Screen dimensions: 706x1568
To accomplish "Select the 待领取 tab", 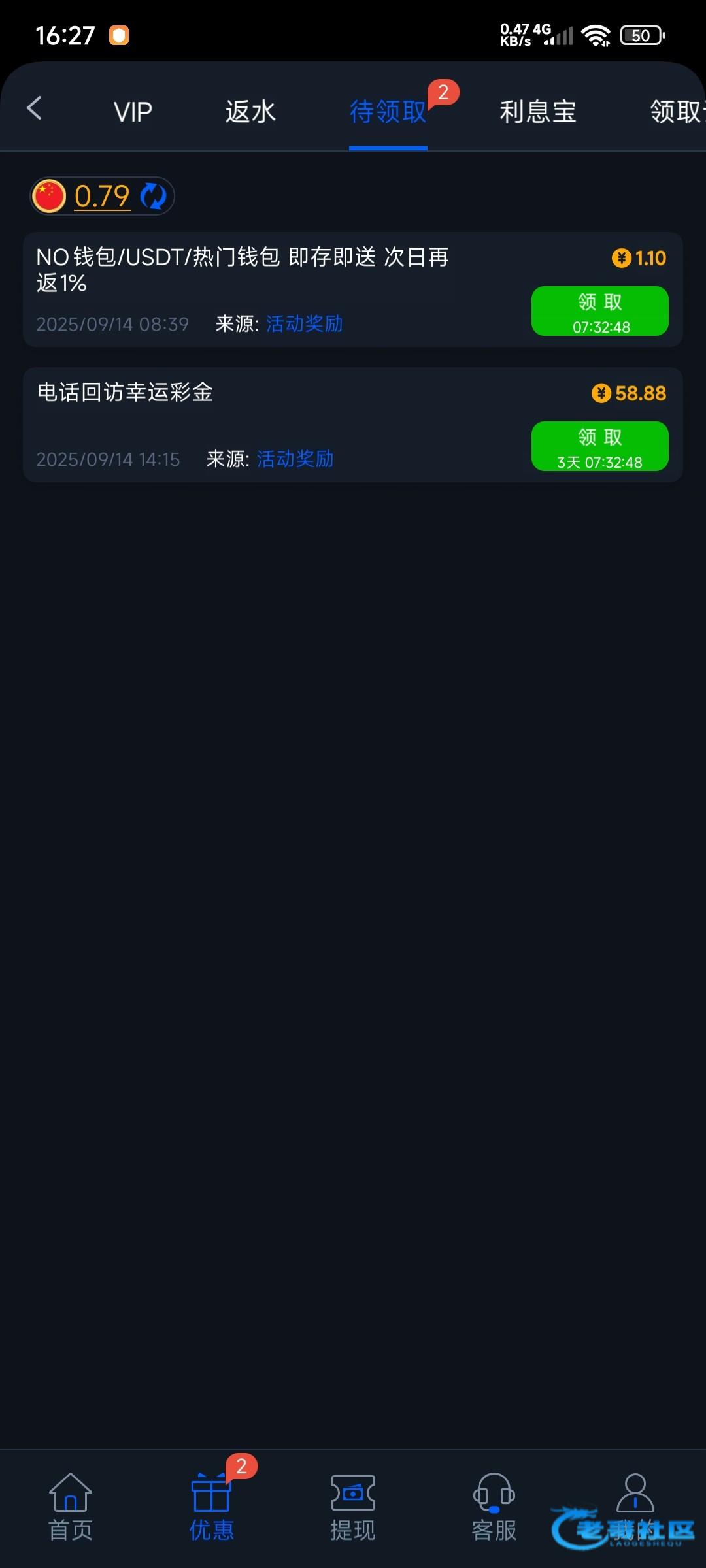I will 388,112.
